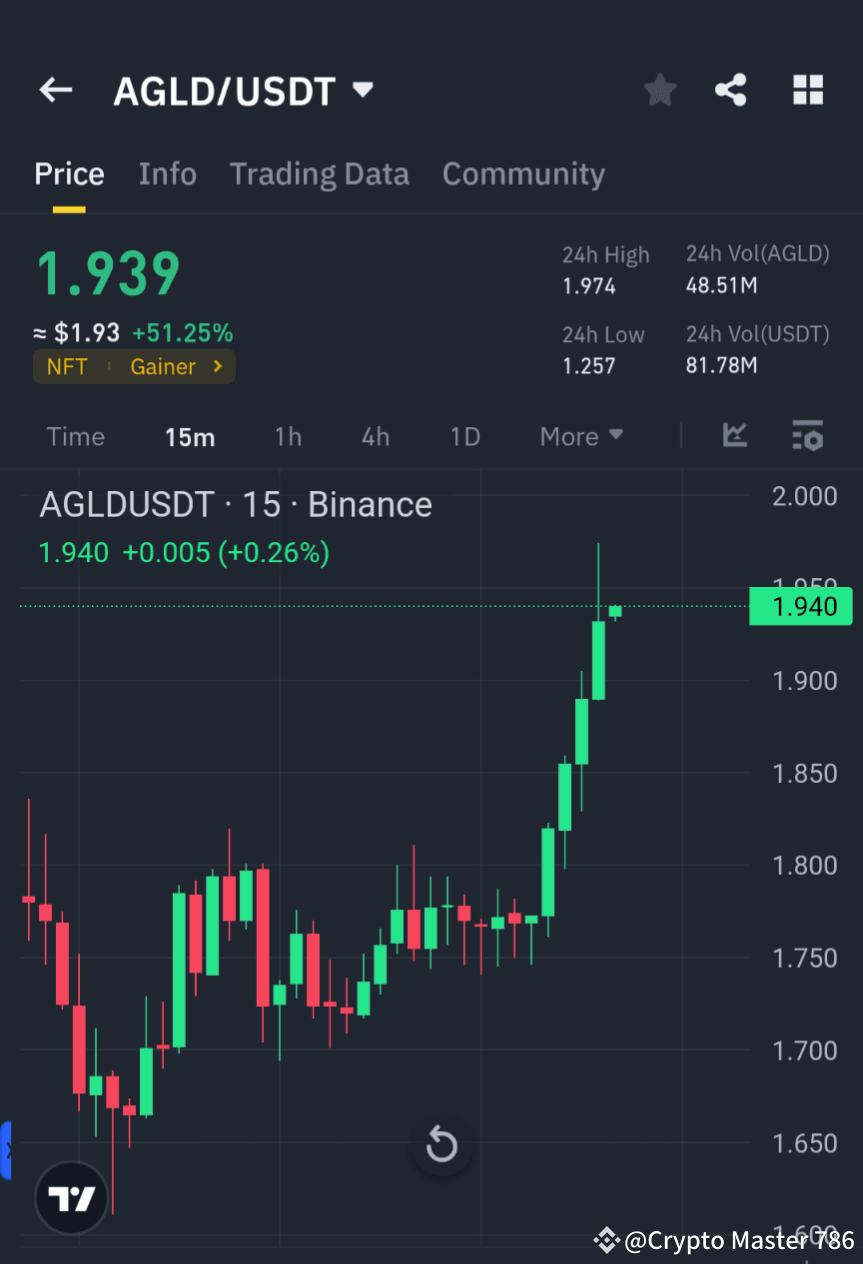
Task: Expand the More timeframe dropdown
Action: coord(580,436)
